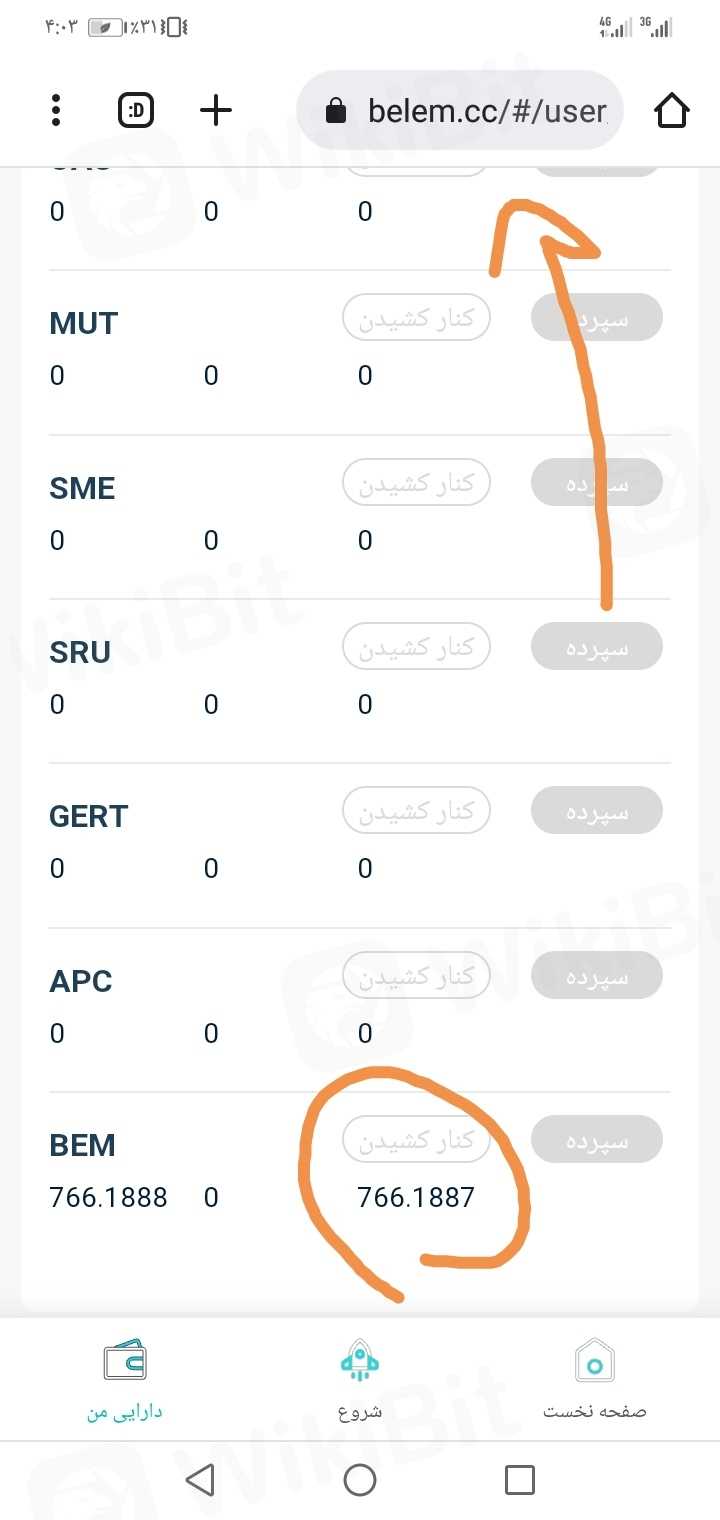Viewport: 720px width, 1520px height.
Task: Tap the SRU کنار کشیدن button
Action: coord(416,647)
